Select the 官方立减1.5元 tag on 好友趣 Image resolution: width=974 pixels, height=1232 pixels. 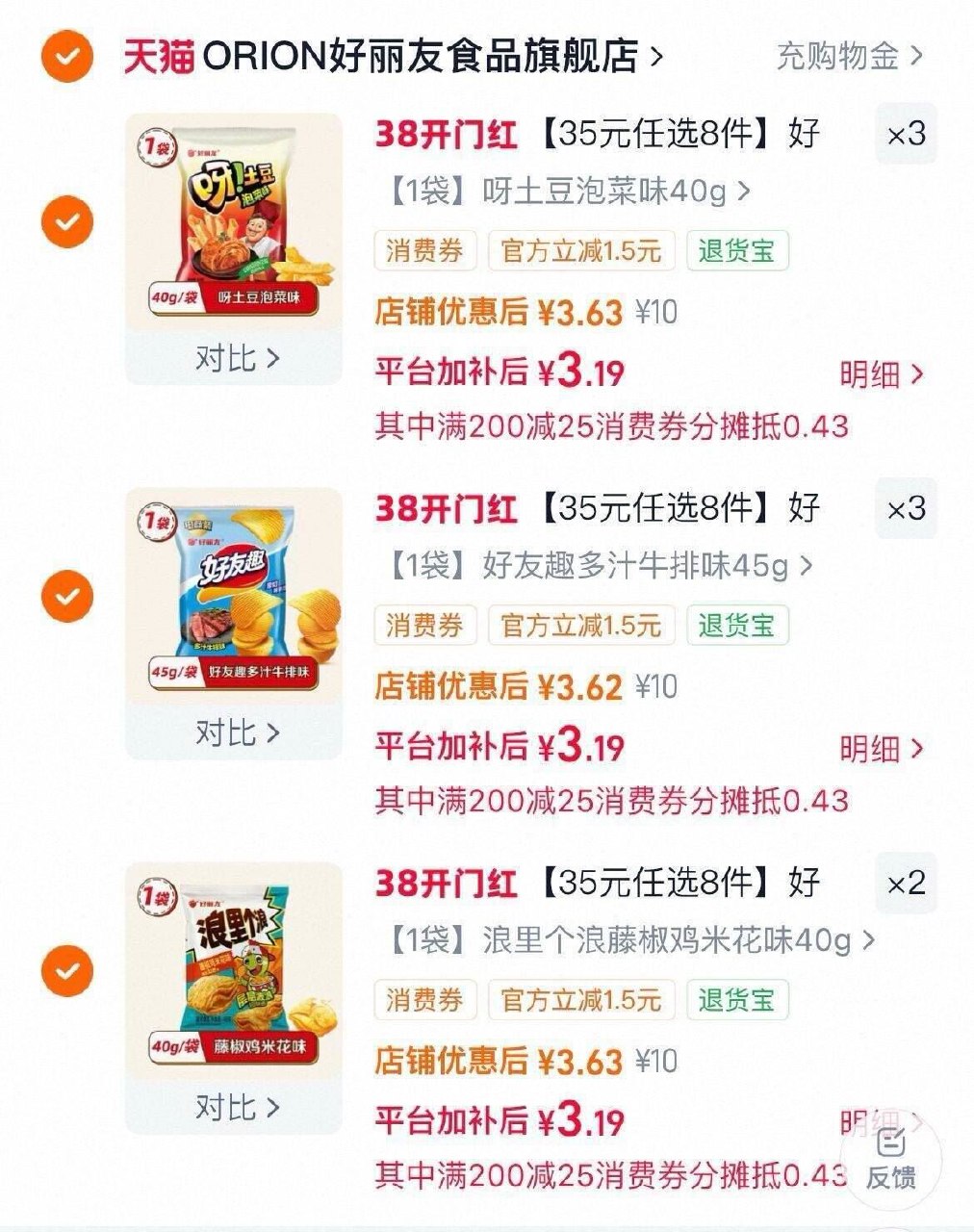pos(578,626)
